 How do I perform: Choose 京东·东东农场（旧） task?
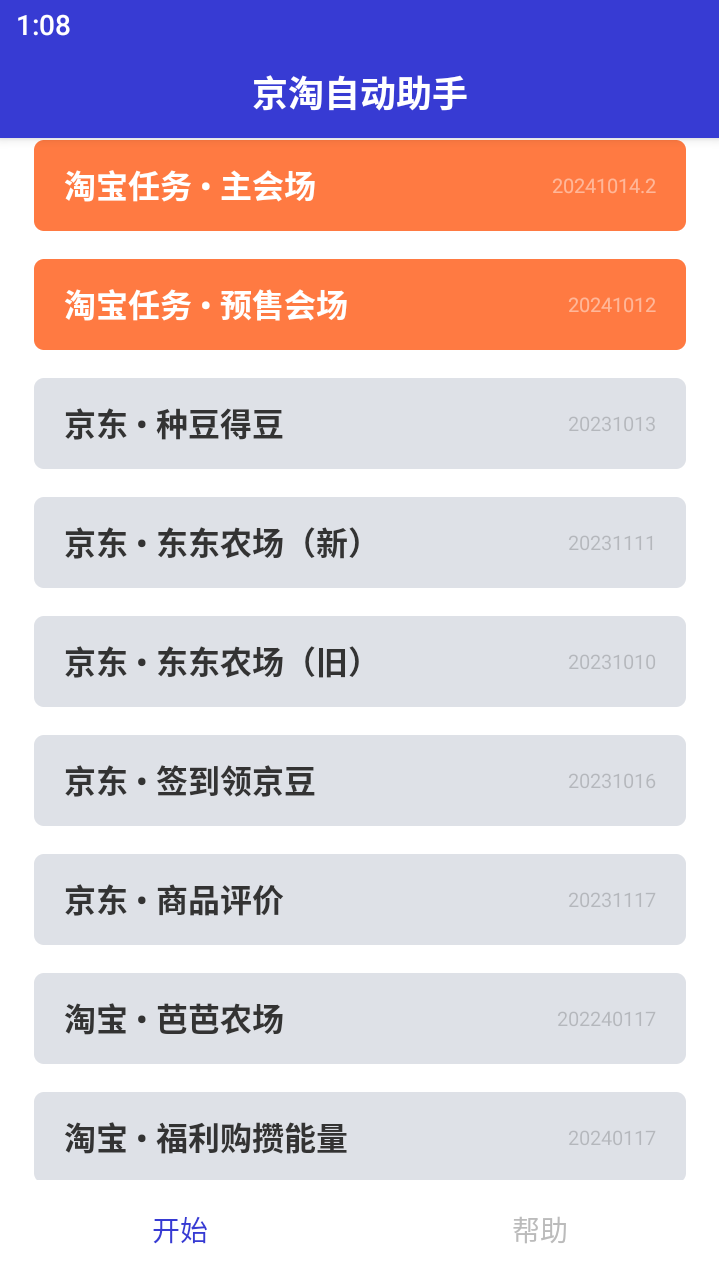(359, 662)
